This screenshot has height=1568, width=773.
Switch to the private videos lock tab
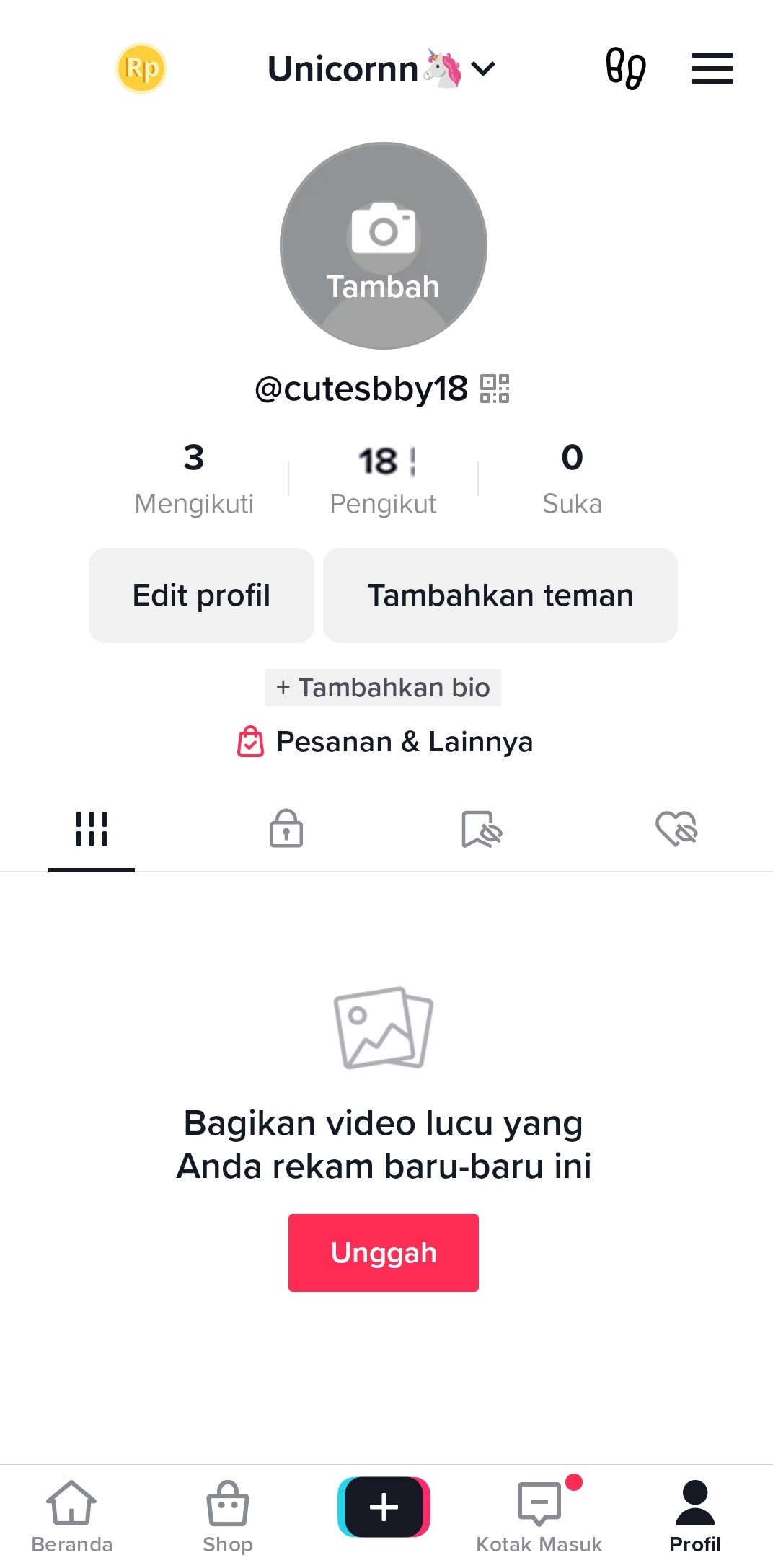[286, 828]
